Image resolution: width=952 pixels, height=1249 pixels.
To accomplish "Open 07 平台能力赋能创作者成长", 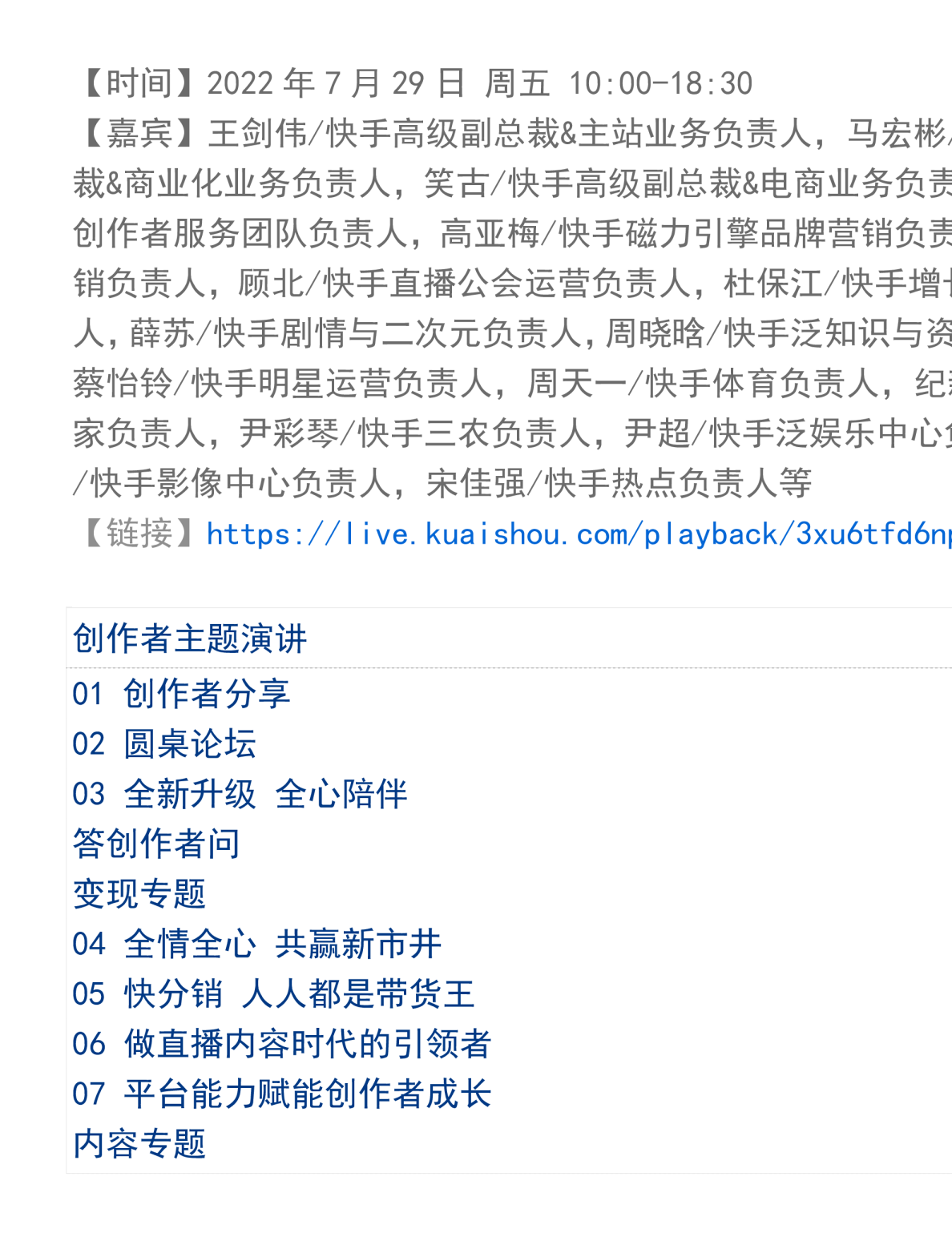I will tap(281, 1094).
